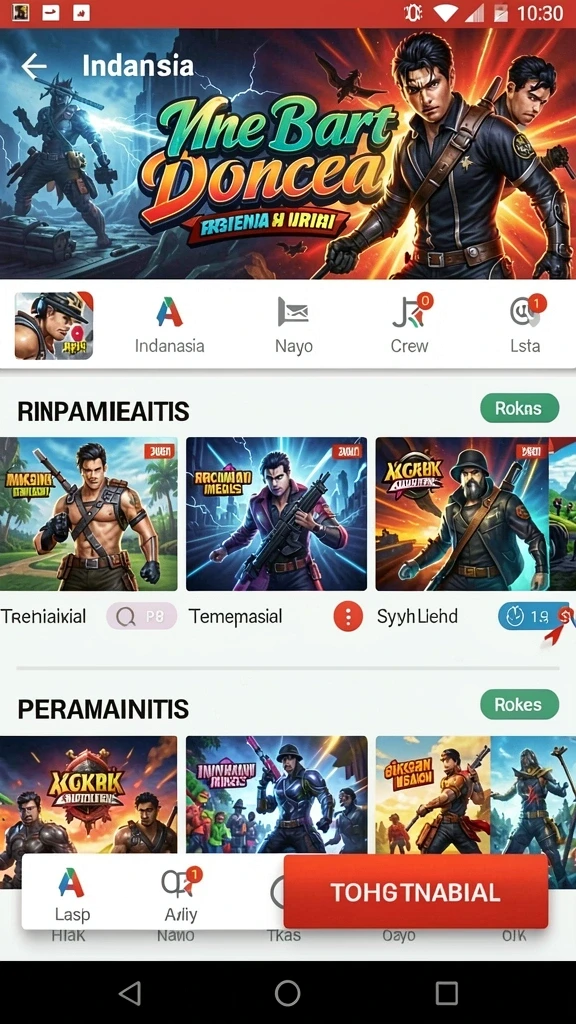Viewport: 576px width, 1024px height.
Task: Tap Rokes button next to PERAMAINITIS
Action: 519,705
